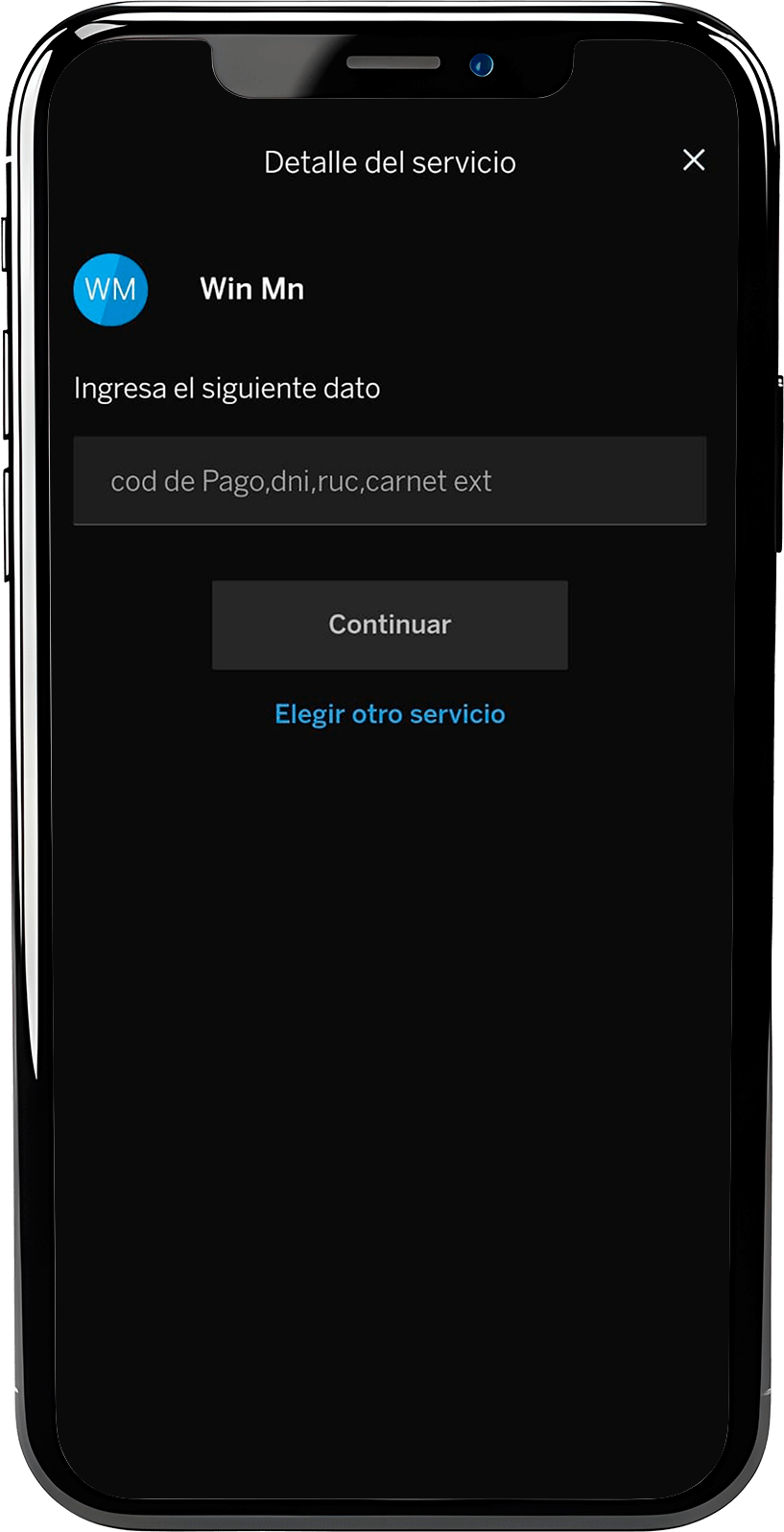The image size is (784, 1532).
Task: Close the Detalle del servicio screen
Action: click(x=694, y=160)
